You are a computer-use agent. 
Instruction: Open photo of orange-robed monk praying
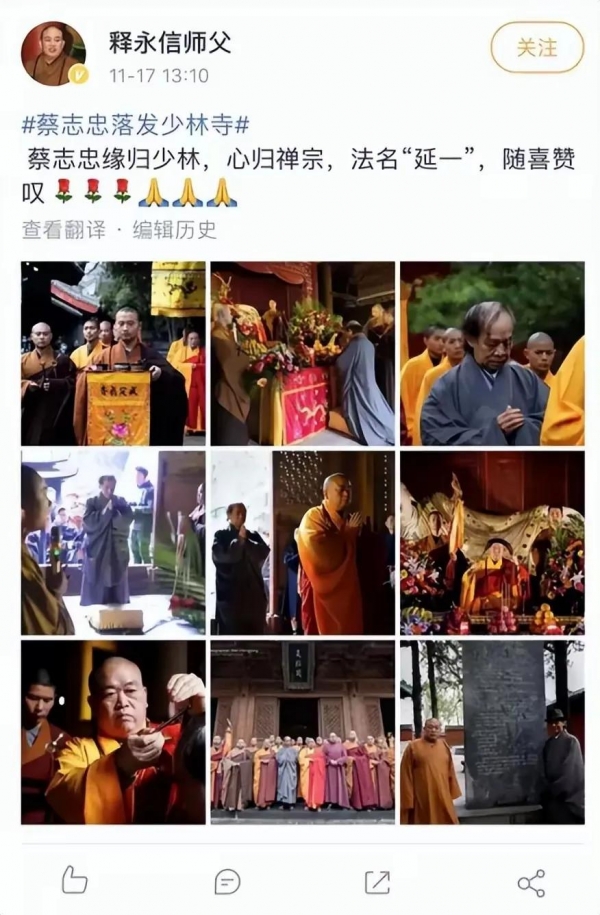[302, 543]
